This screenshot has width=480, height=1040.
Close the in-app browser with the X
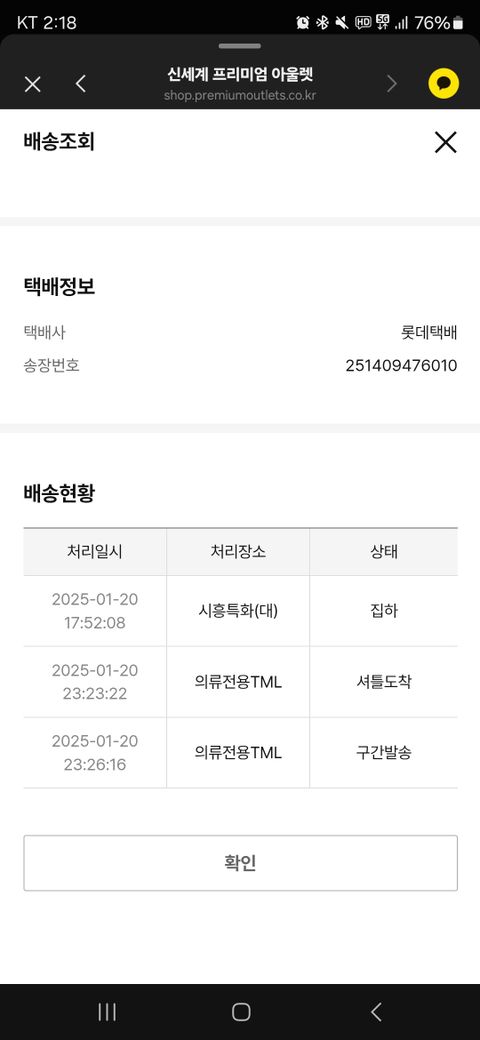tap(32, 84)
